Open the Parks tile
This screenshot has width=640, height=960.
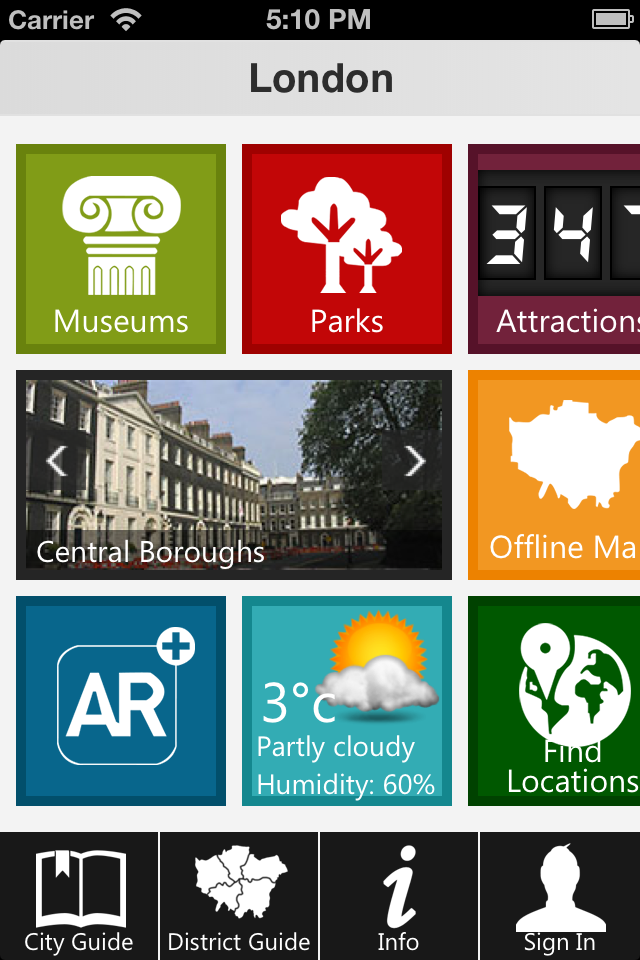(347, 249)
